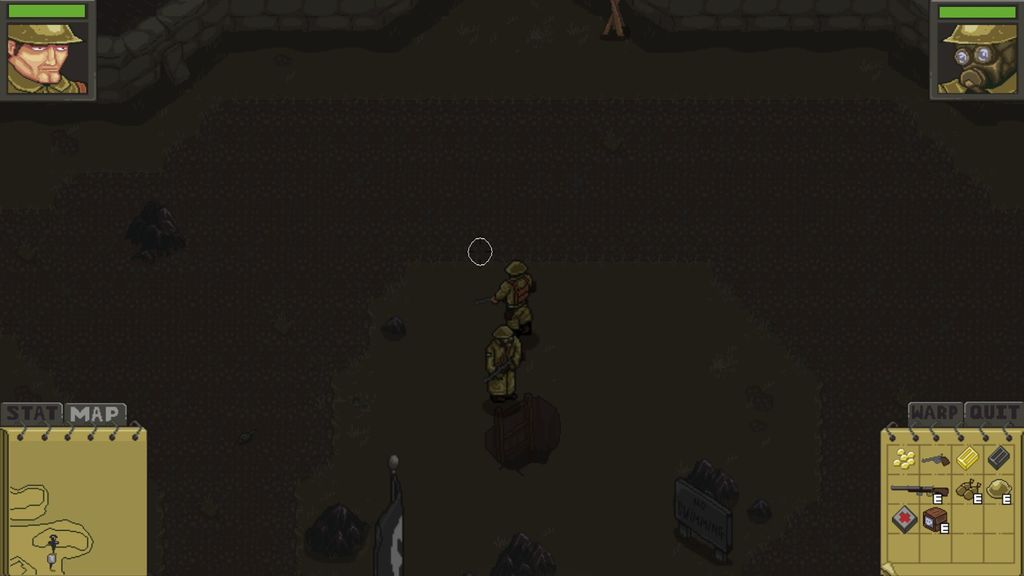Select the gold bar item
Image resolution: width=1024 pixels, height=576 pixels.
(x=967, y=459)
